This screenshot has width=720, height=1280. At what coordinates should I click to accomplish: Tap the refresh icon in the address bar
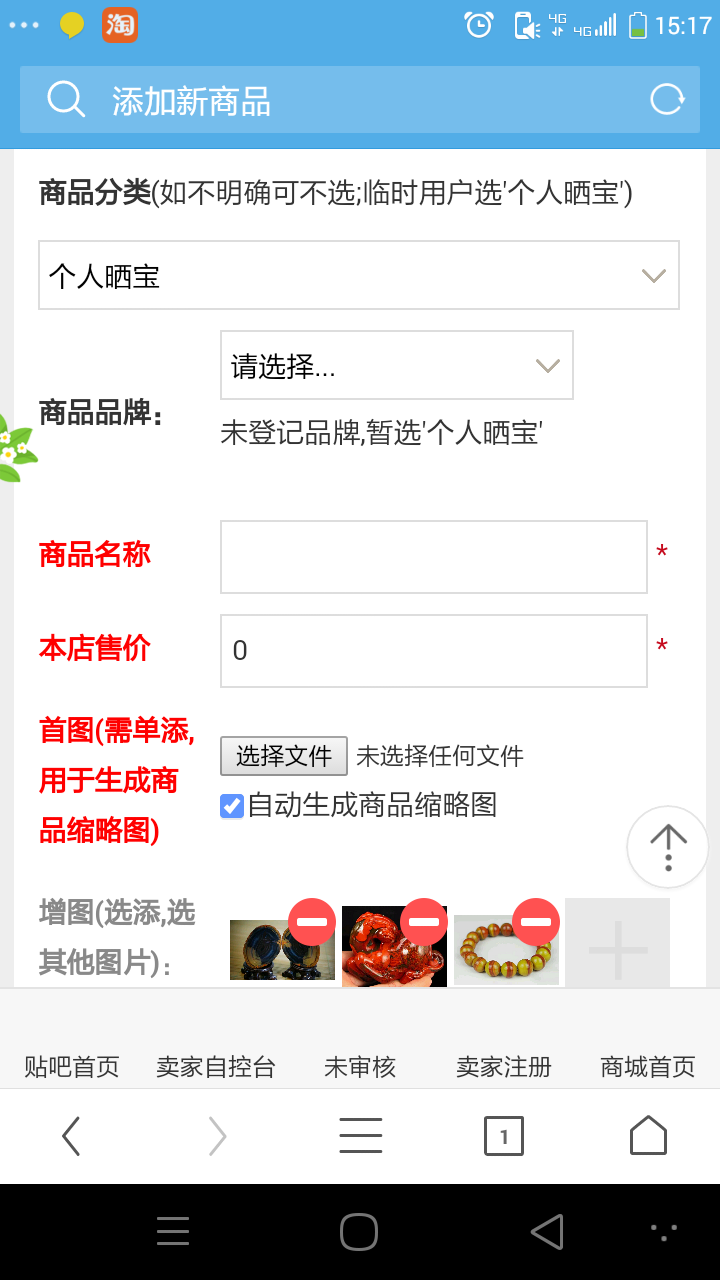667,100
